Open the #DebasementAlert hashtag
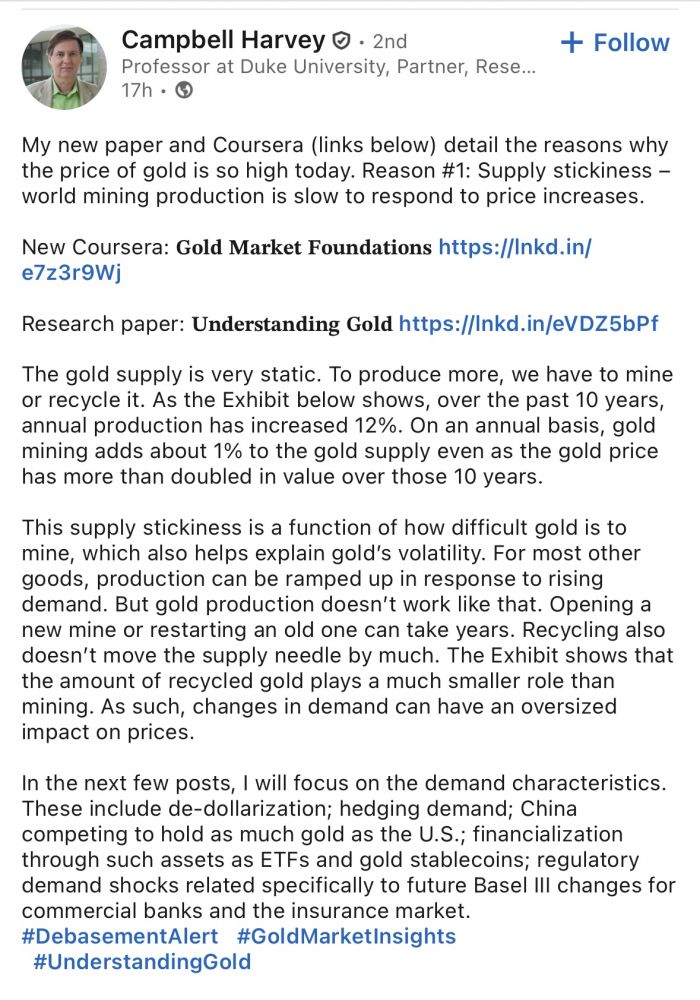 [119, 936]
